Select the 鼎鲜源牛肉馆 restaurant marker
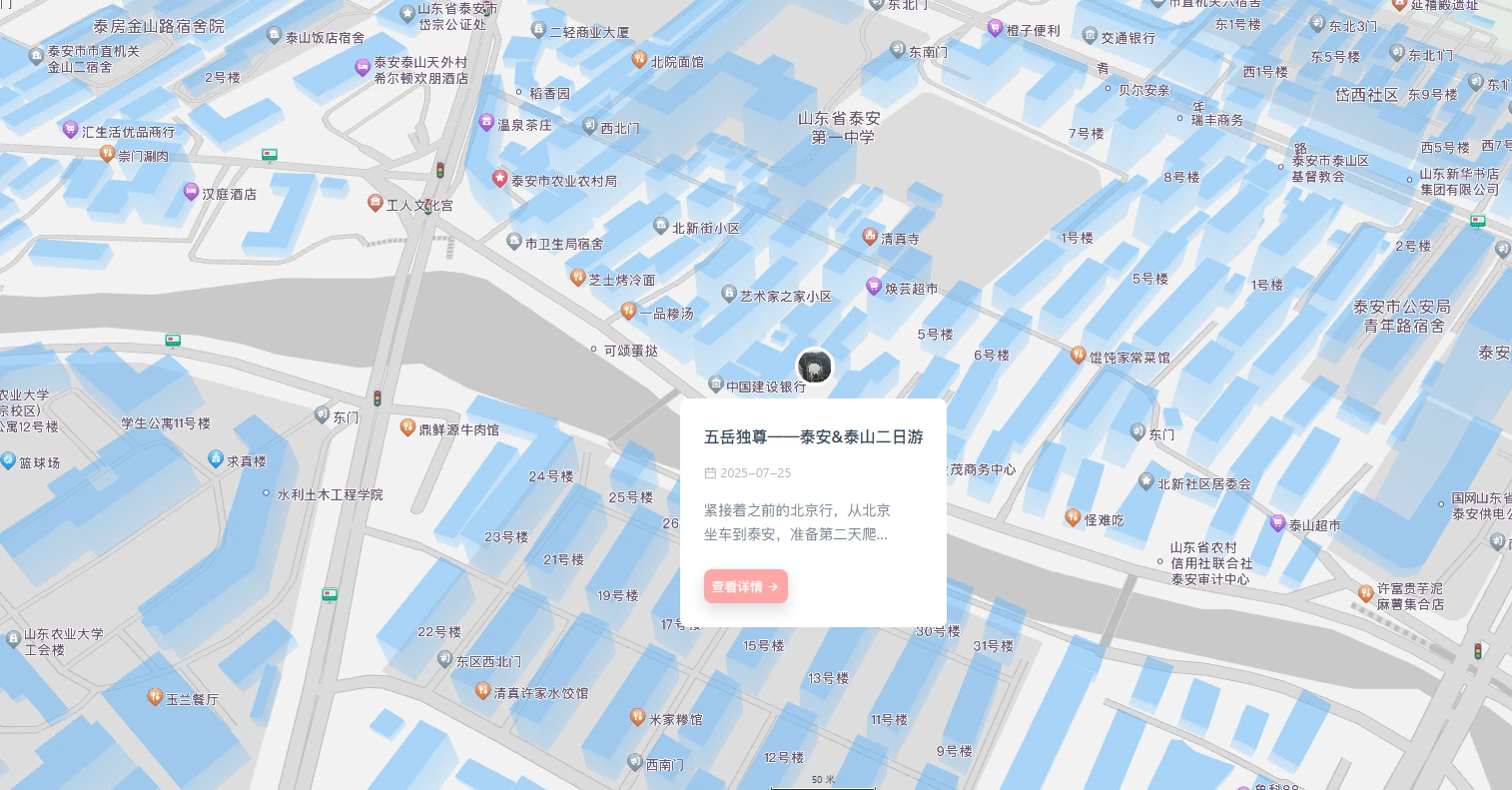This screenshot has height=790, width=1512. pyautogui.click(x=407, y=428)
